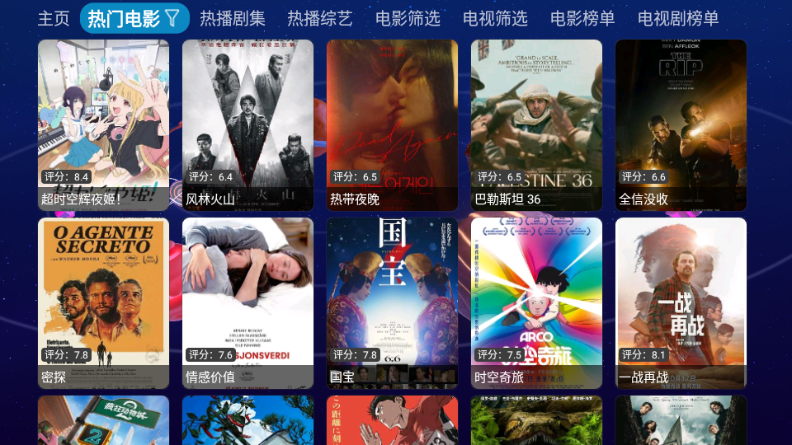
Task: Select the 热带夜晚 movie card
Action: [x=392, y=124]
